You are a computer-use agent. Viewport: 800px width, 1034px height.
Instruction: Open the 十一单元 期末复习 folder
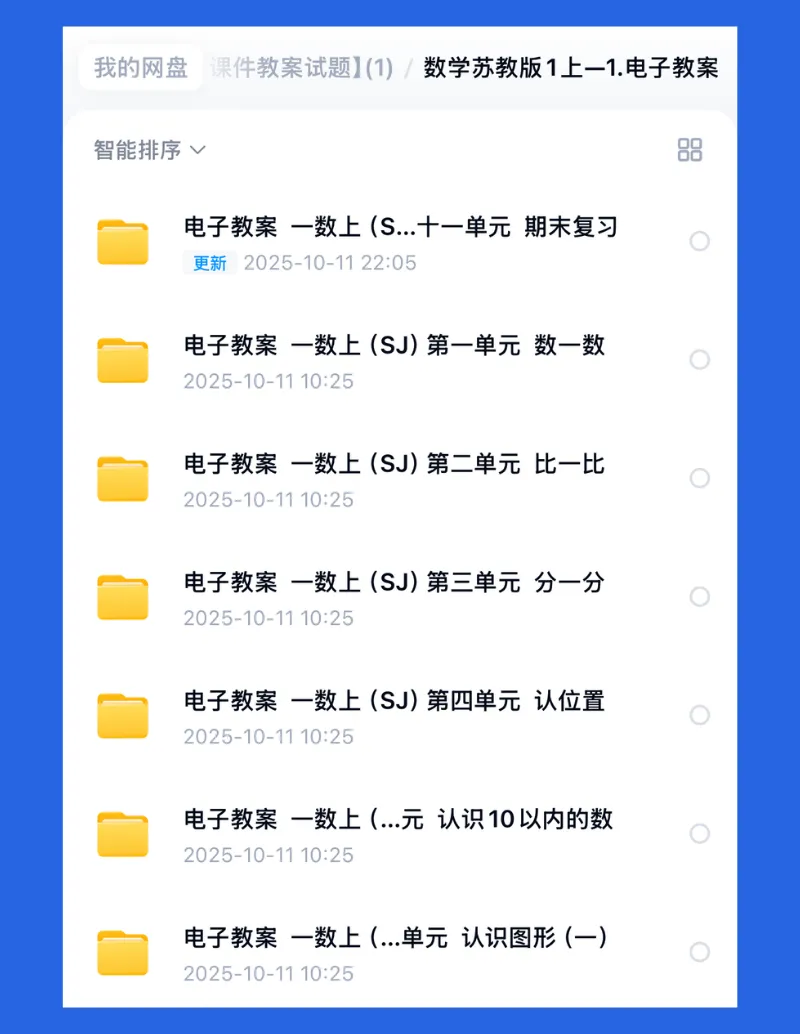point(400,242)
